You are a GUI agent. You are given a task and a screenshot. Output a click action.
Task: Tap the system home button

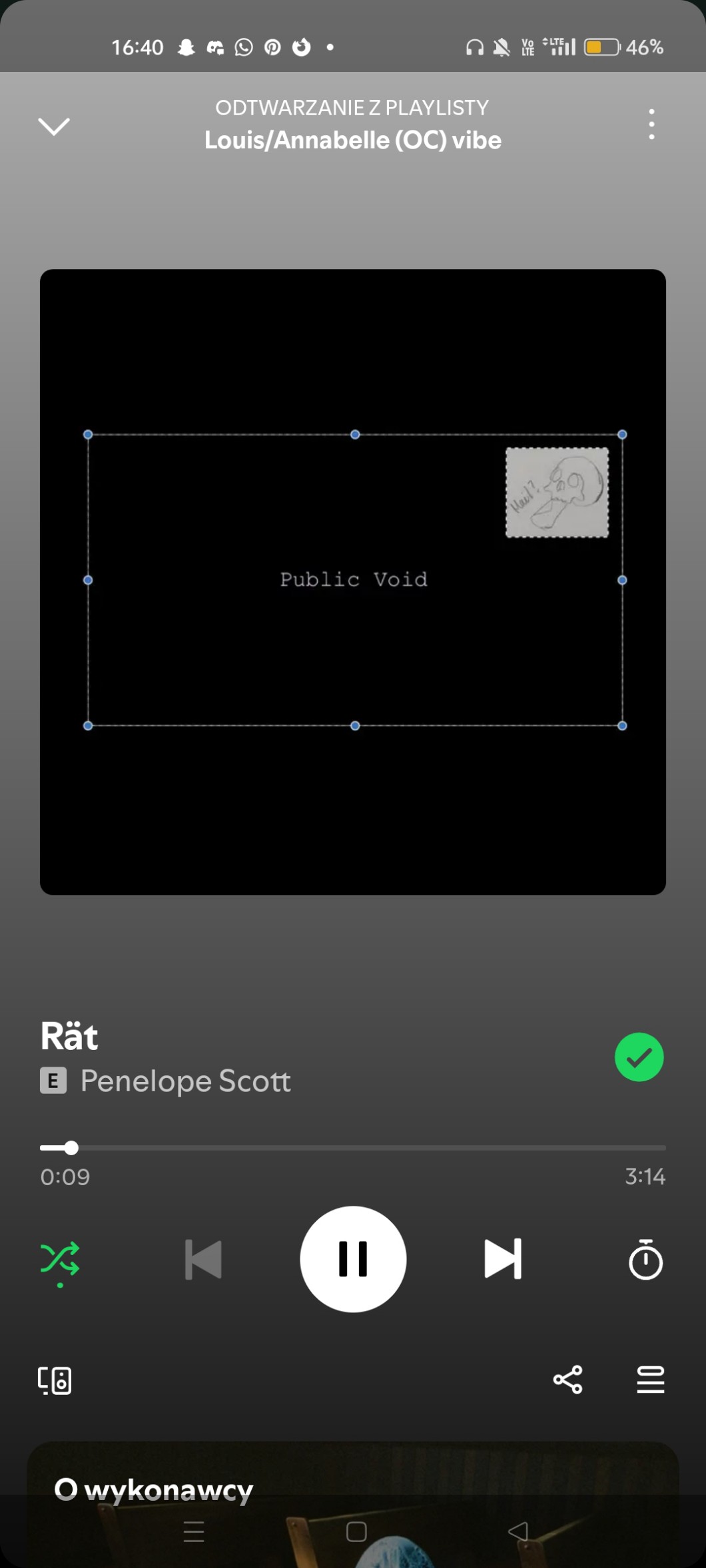356,1531
